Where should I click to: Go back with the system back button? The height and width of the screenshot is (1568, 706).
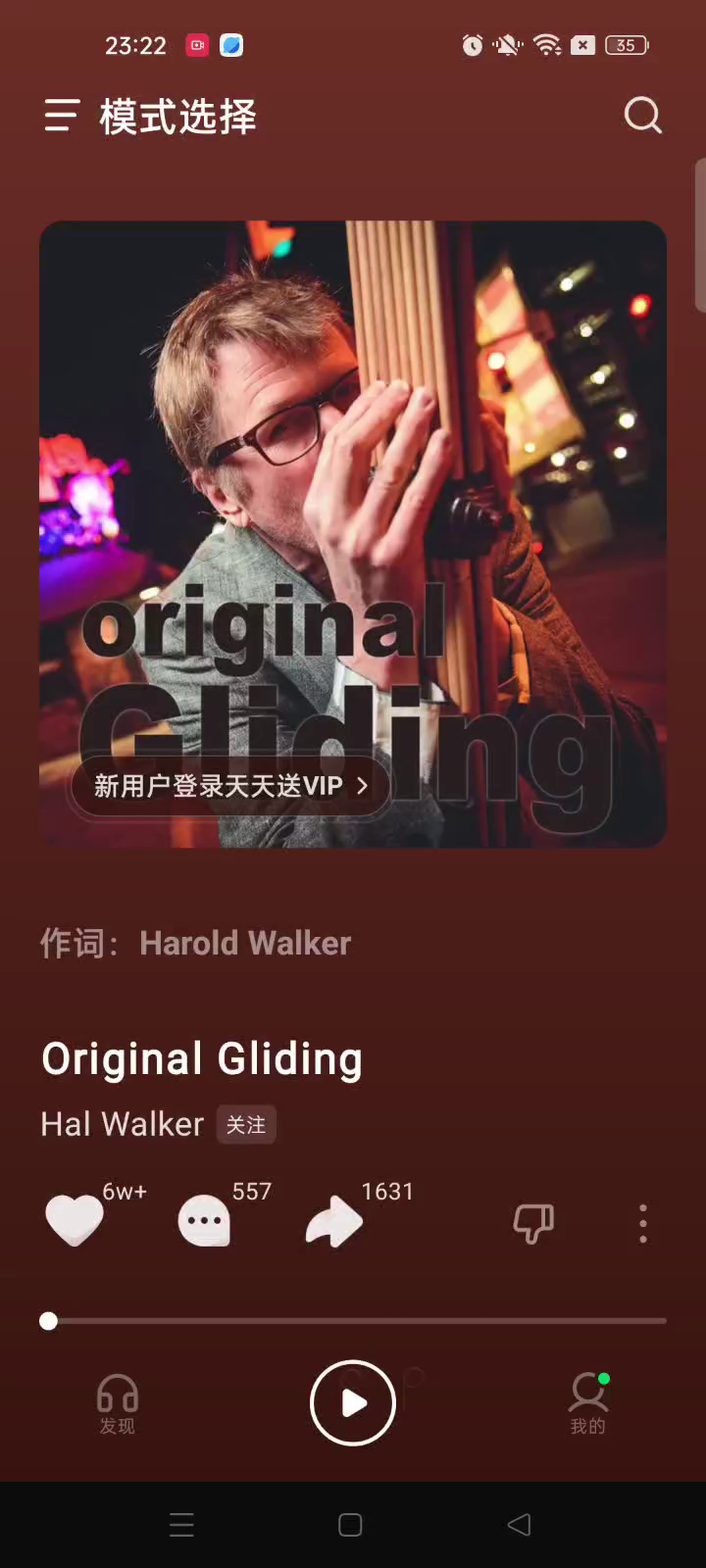[519, 1525]
